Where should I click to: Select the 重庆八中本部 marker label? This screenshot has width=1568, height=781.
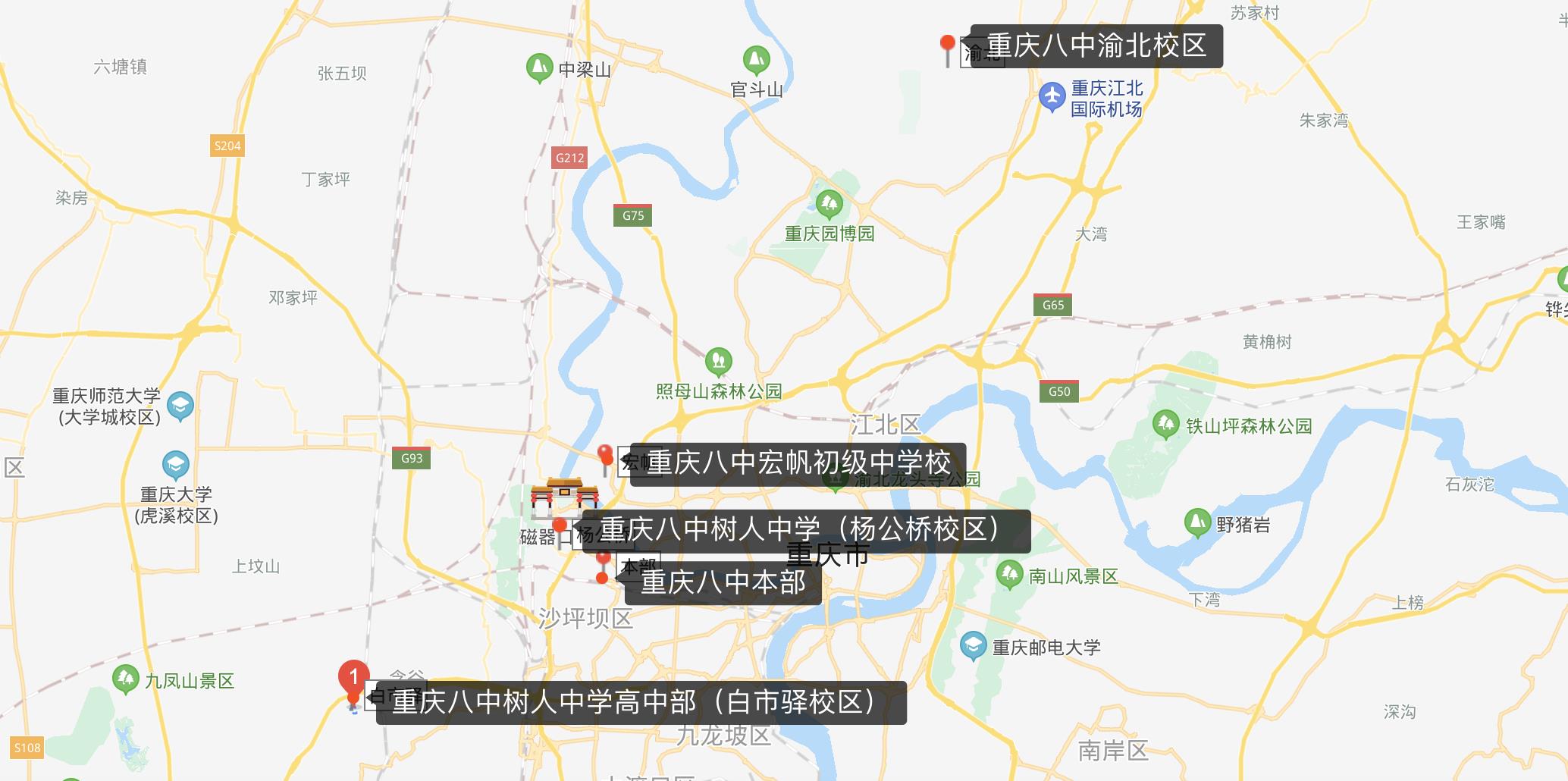[723, 583]
